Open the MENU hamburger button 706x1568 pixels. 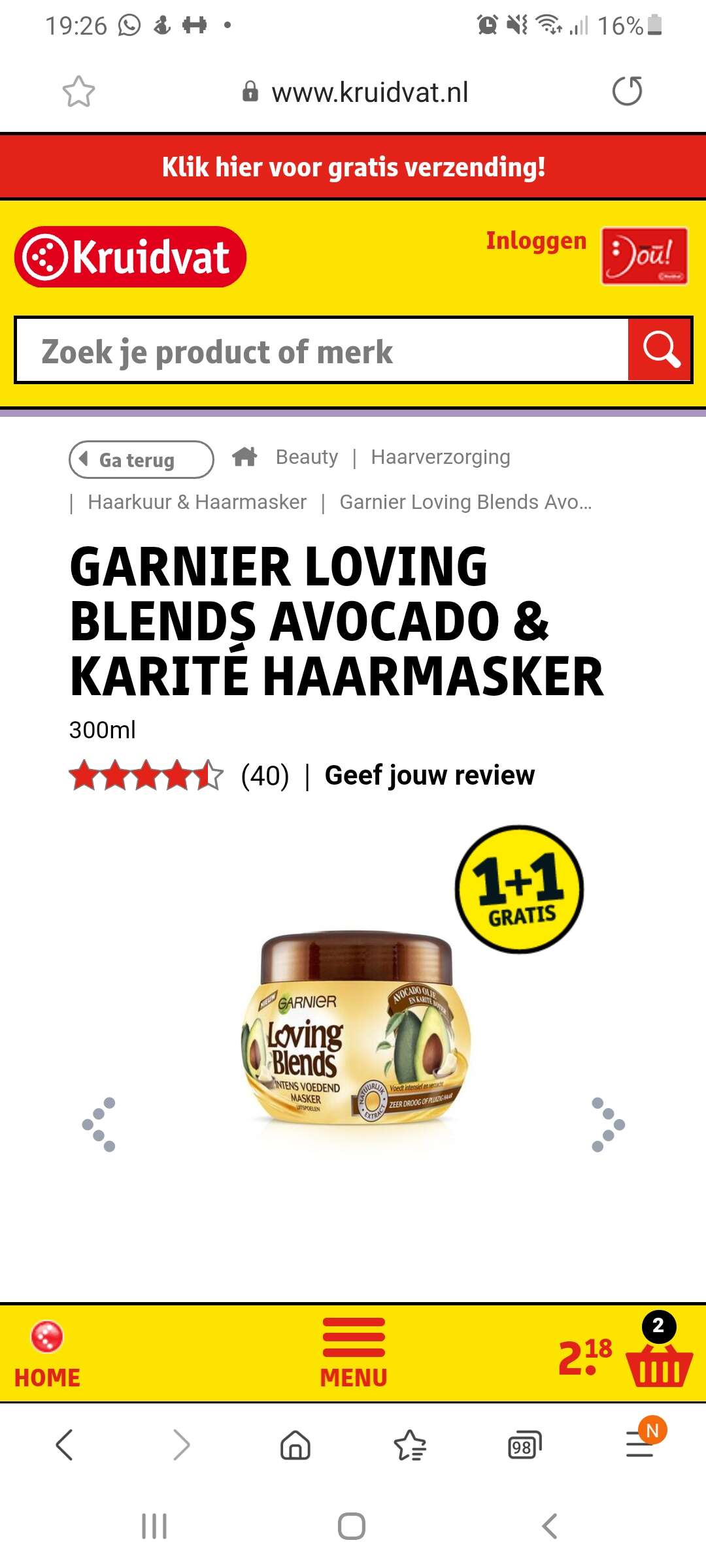354,1352
